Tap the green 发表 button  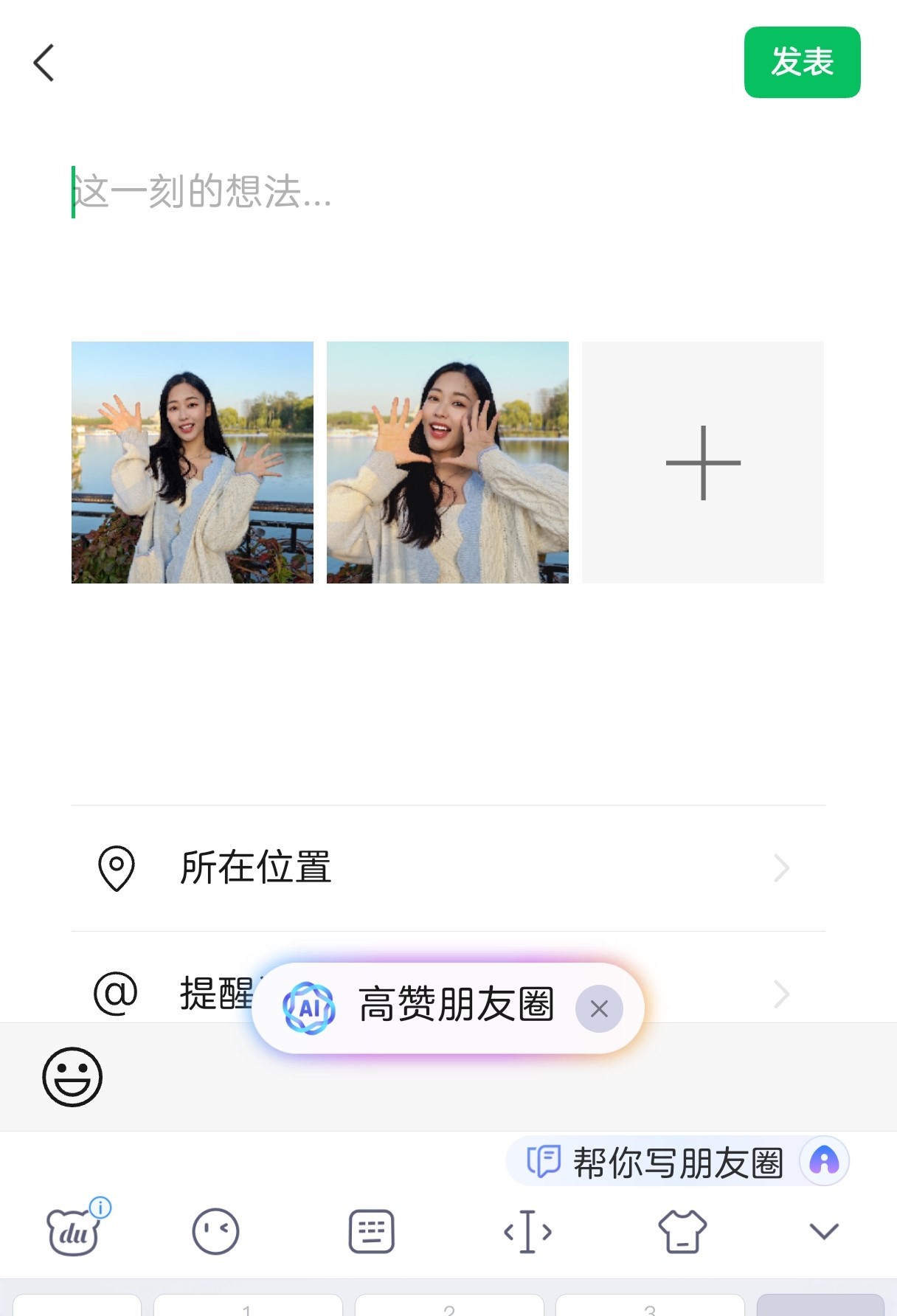click(802, 63)
